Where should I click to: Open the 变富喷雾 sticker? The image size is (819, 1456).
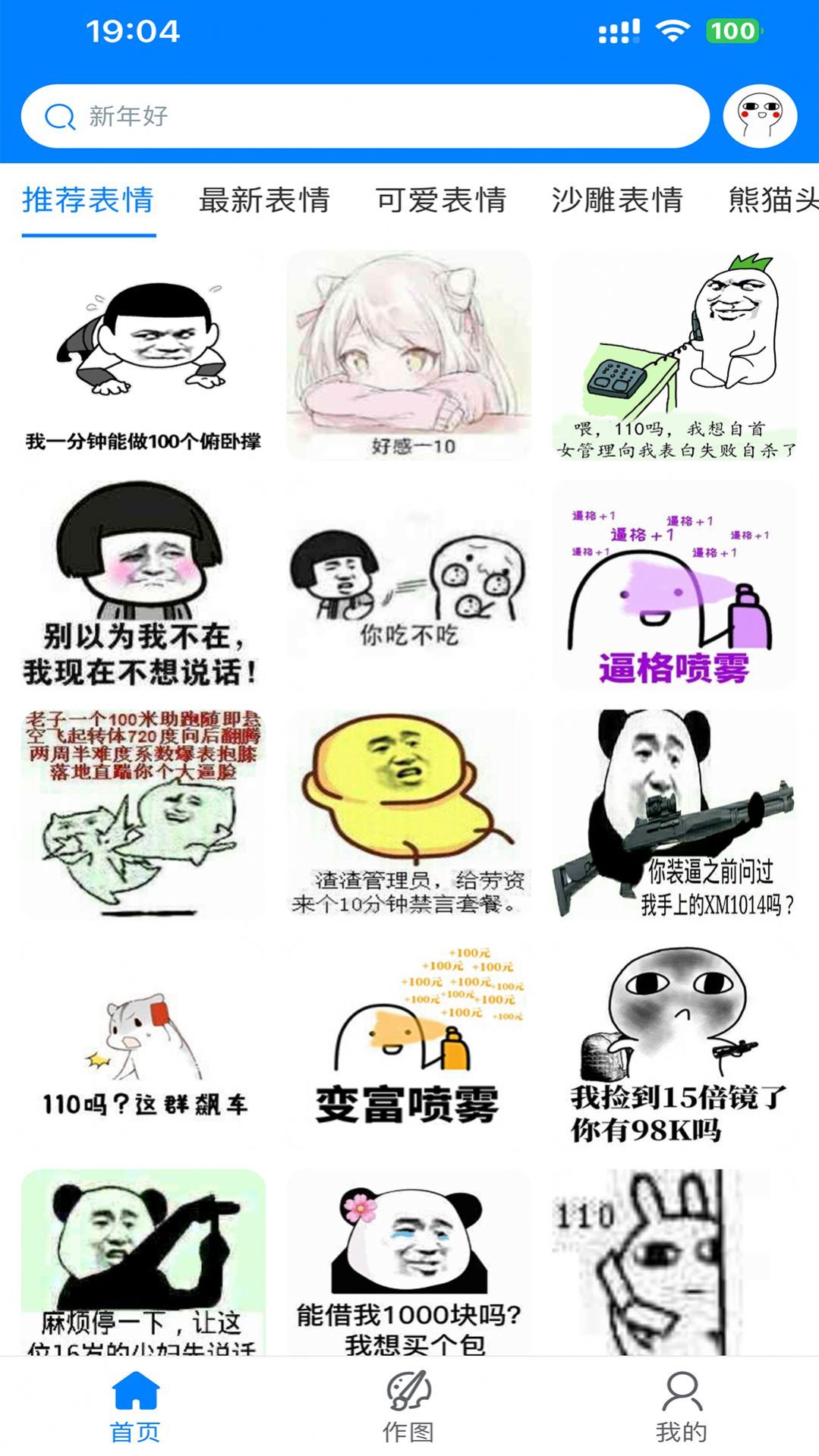pos(409,1044)
